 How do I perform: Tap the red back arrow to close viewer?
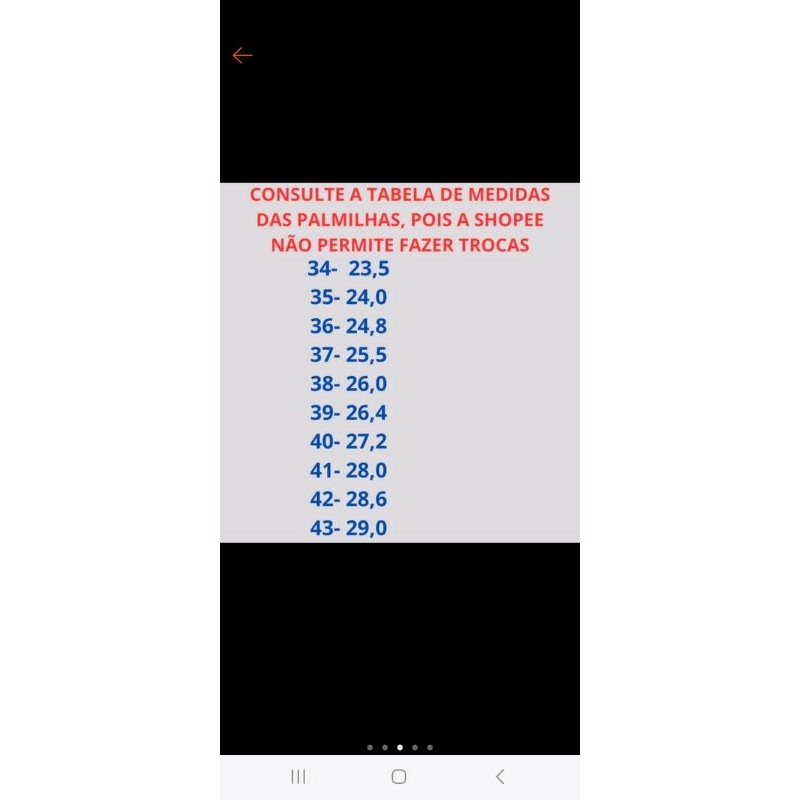(x=242, y=55)
